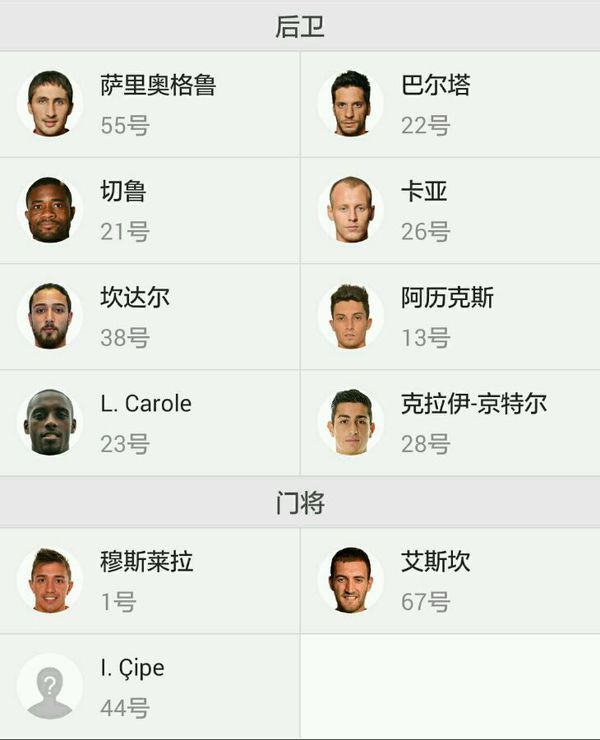This screenshot has height=740, width=600.
Task: Open L. Carole player page
Action: [x=150, y=422]
